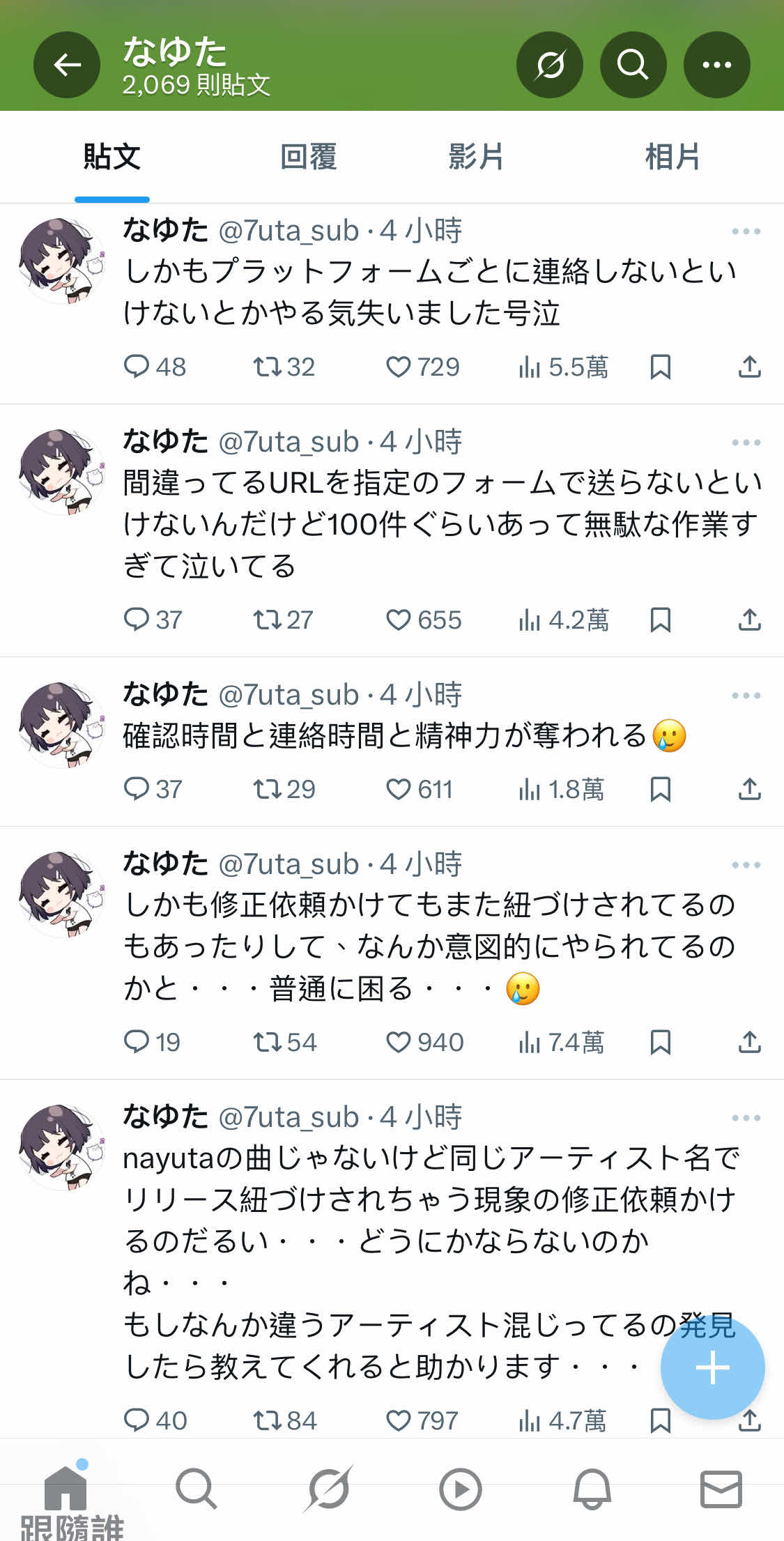
Task: Switch to the 影片 tab
Action: [x=476, y=157]
